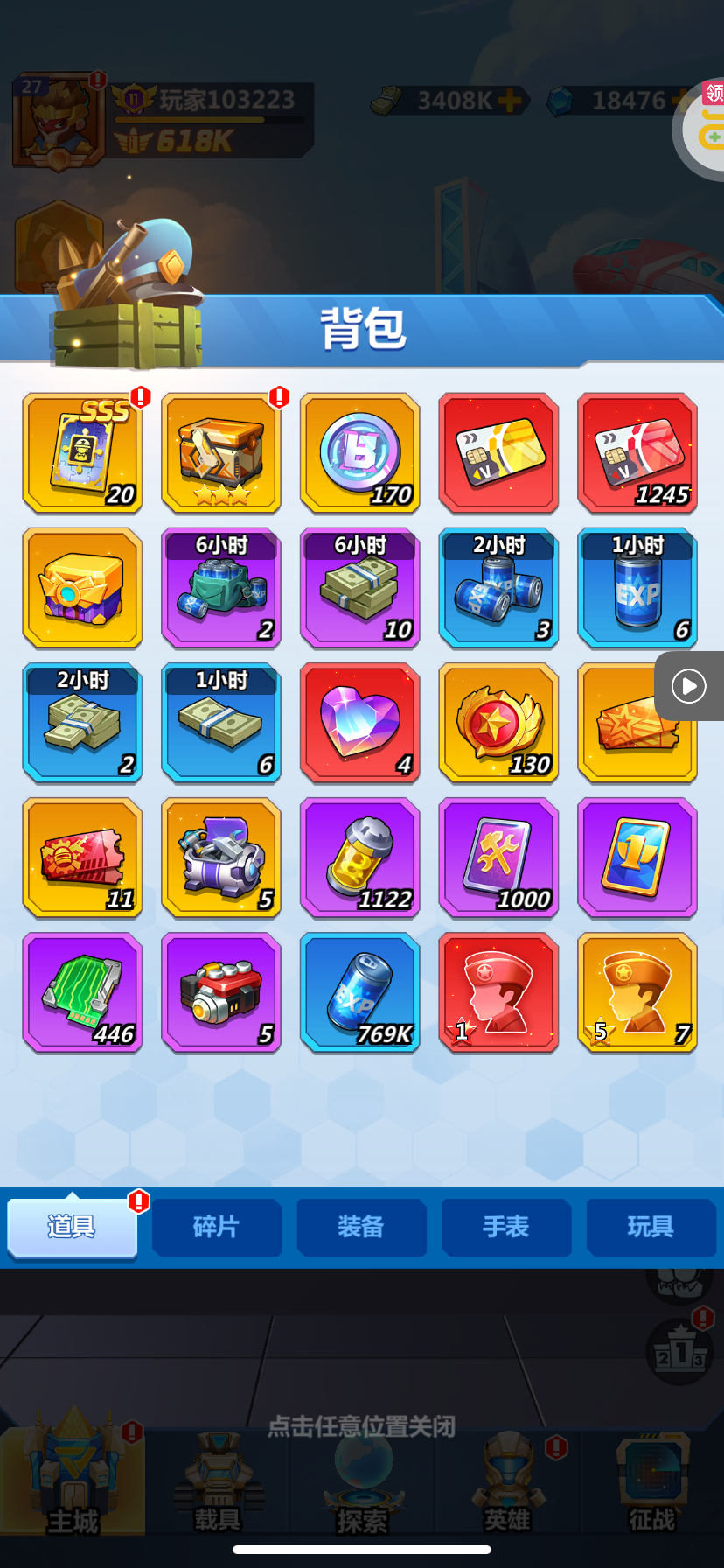The width and height of the screenshot is (724, 1568).
Task: Switch to the 装备 tab
Action: [361, 1227]
